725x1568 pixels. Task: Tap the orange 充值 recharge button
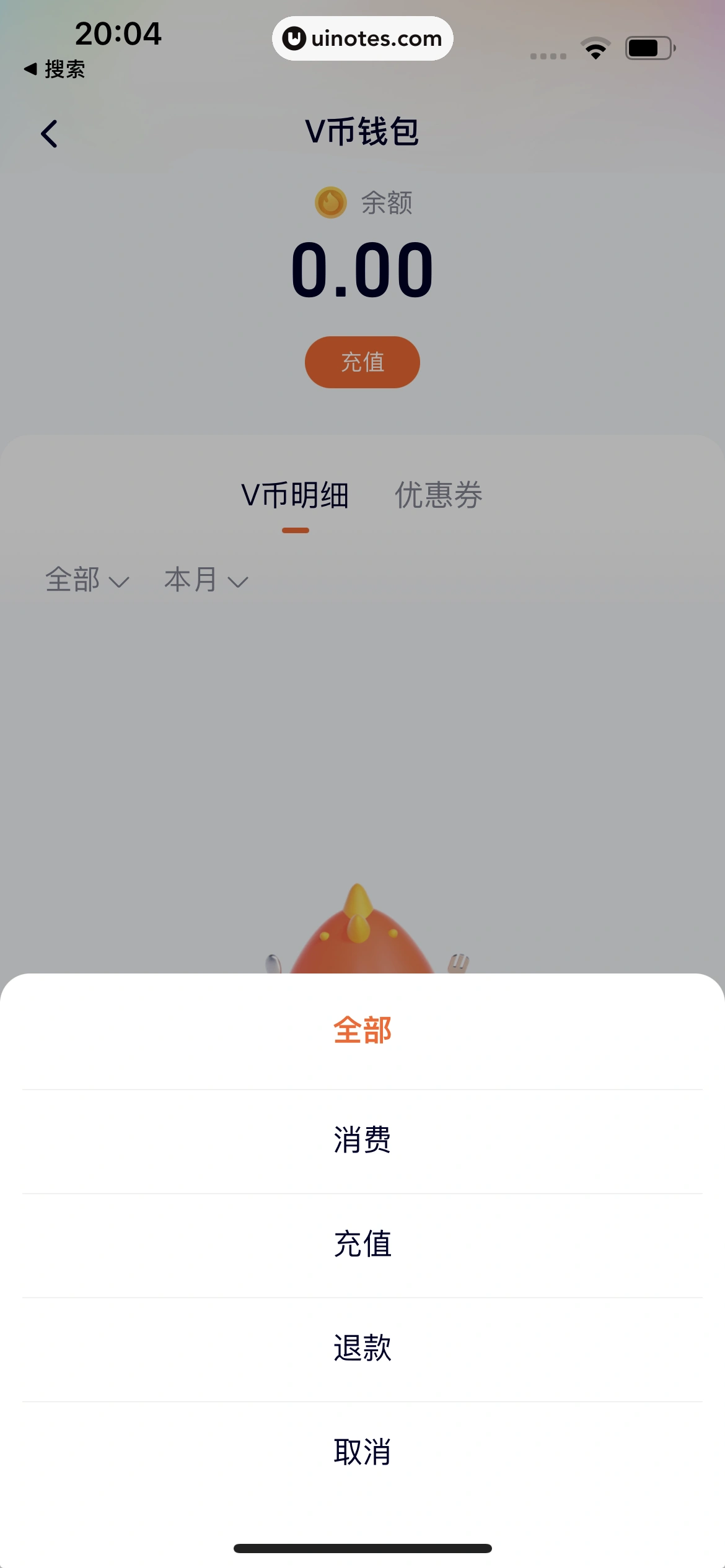pos(362,362)
